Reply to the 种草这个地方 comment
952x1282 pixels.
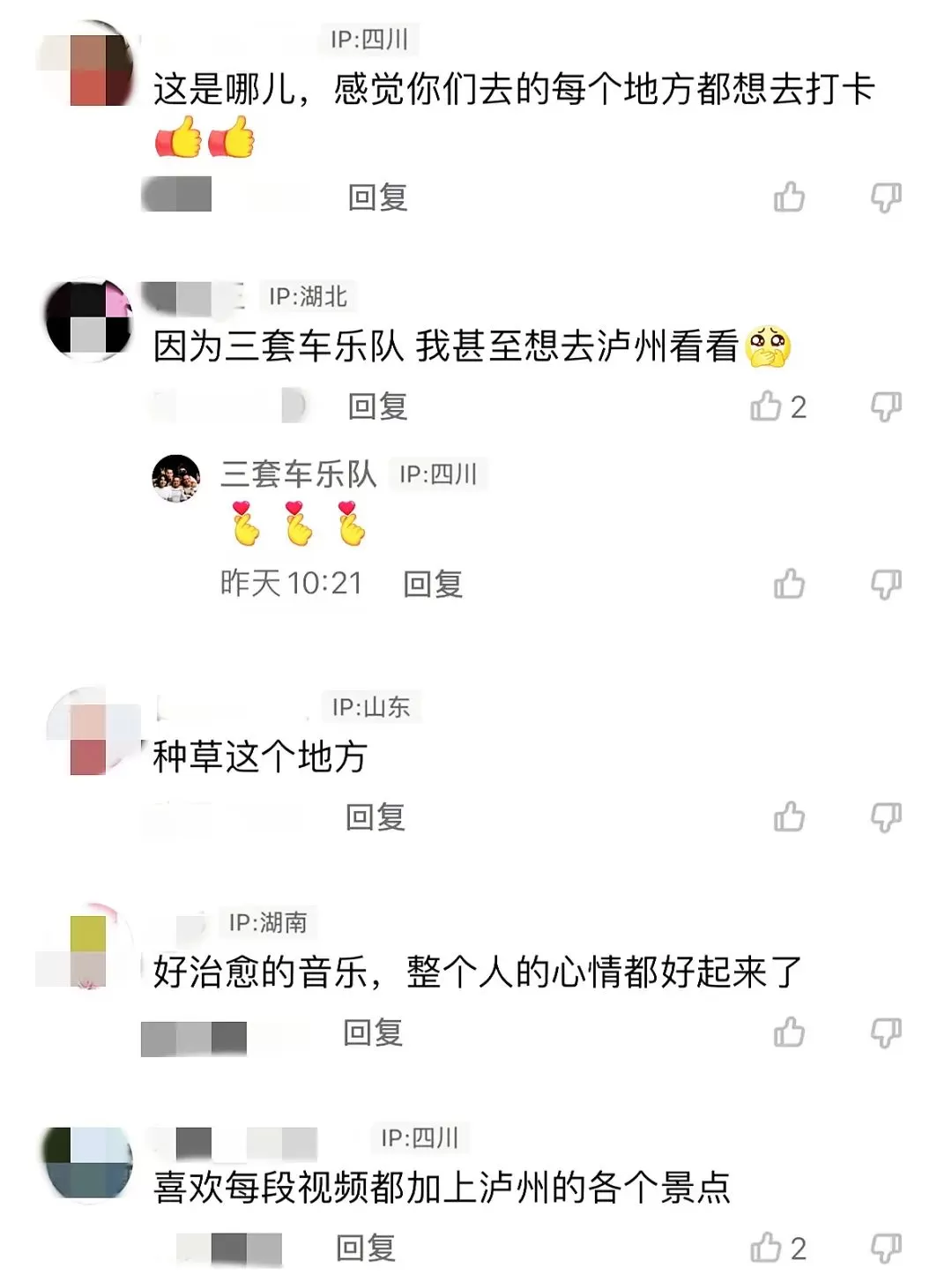(x=376, y=817)
